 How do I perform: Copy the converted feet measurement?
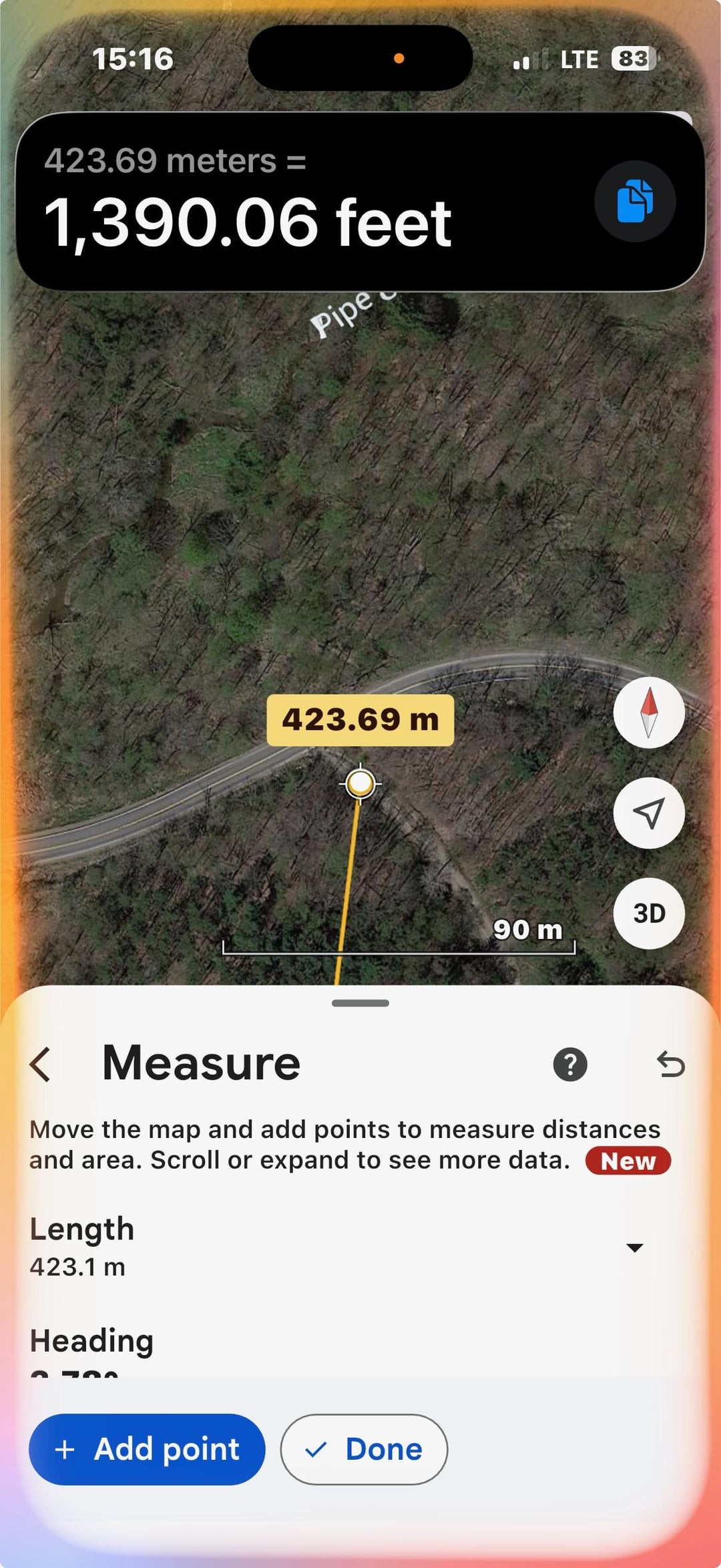click(635, 201)
